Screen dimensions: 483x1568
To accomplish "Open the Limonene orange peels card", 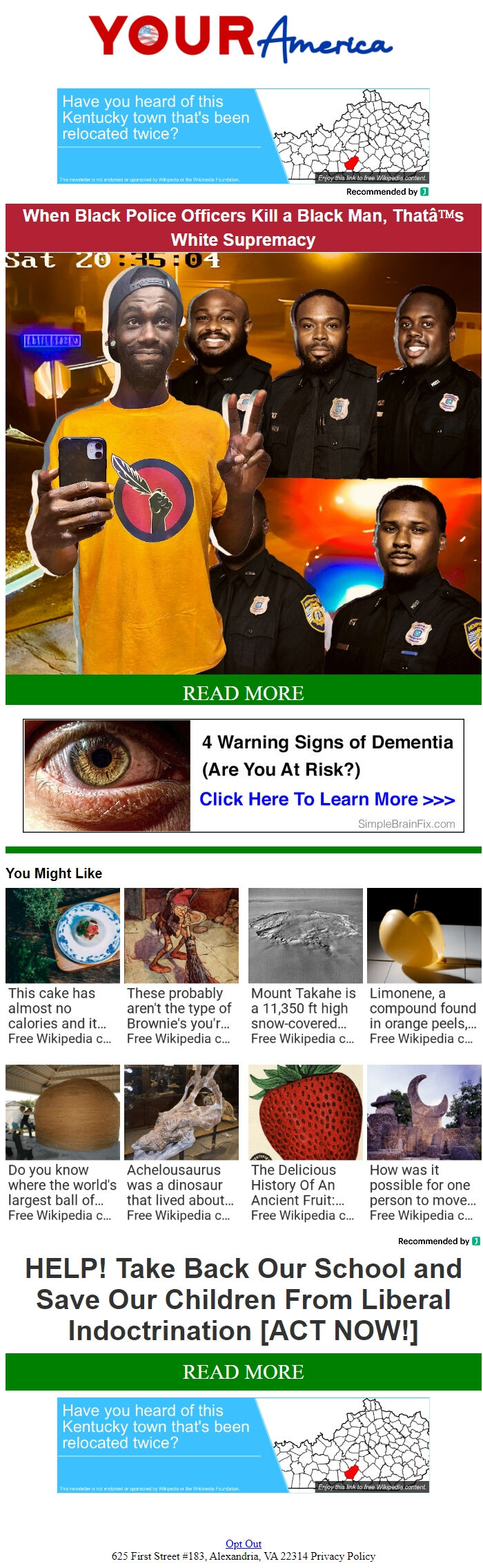I will click(x=424, y=967).
